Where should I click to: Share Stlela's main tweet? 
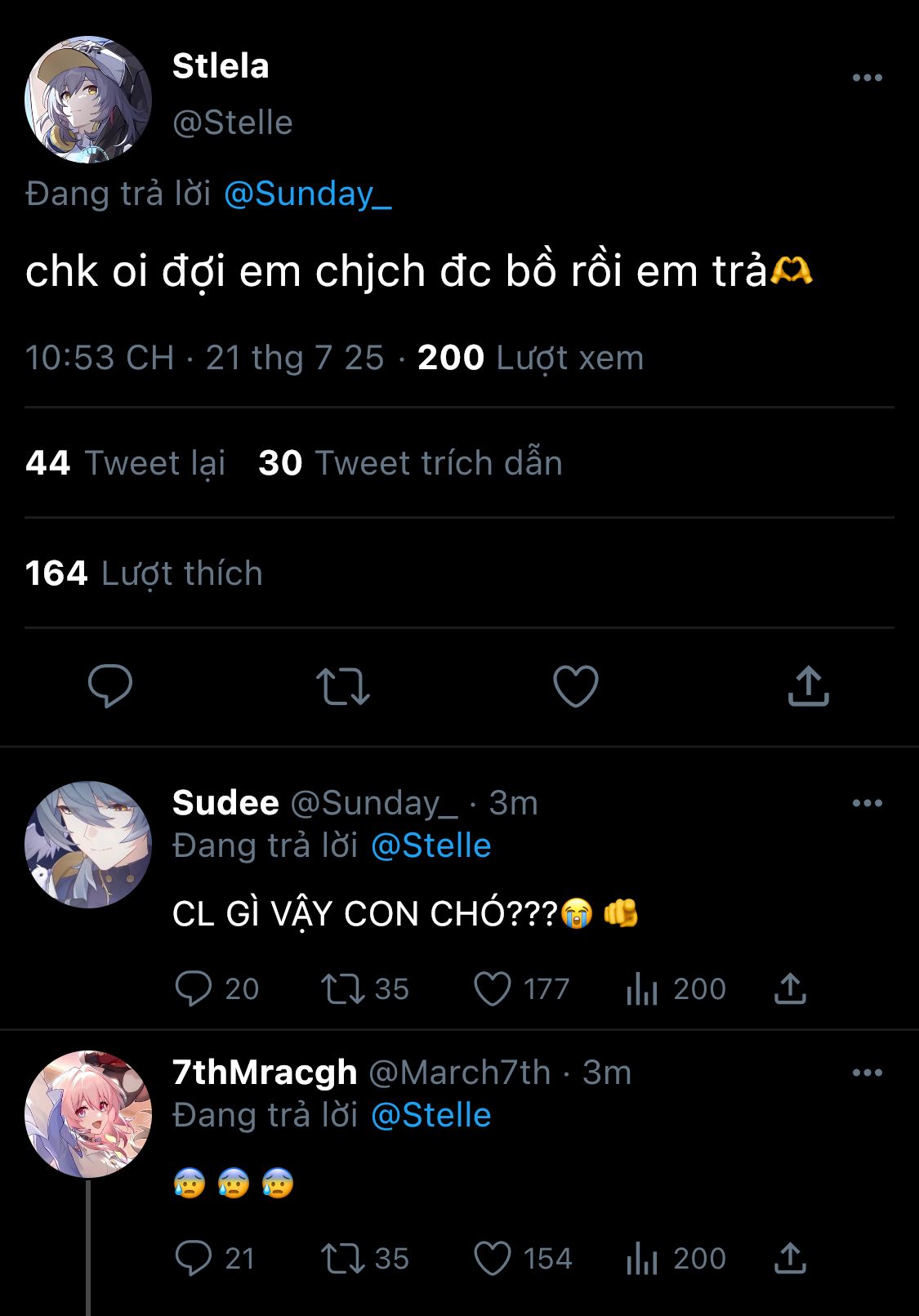809,685
